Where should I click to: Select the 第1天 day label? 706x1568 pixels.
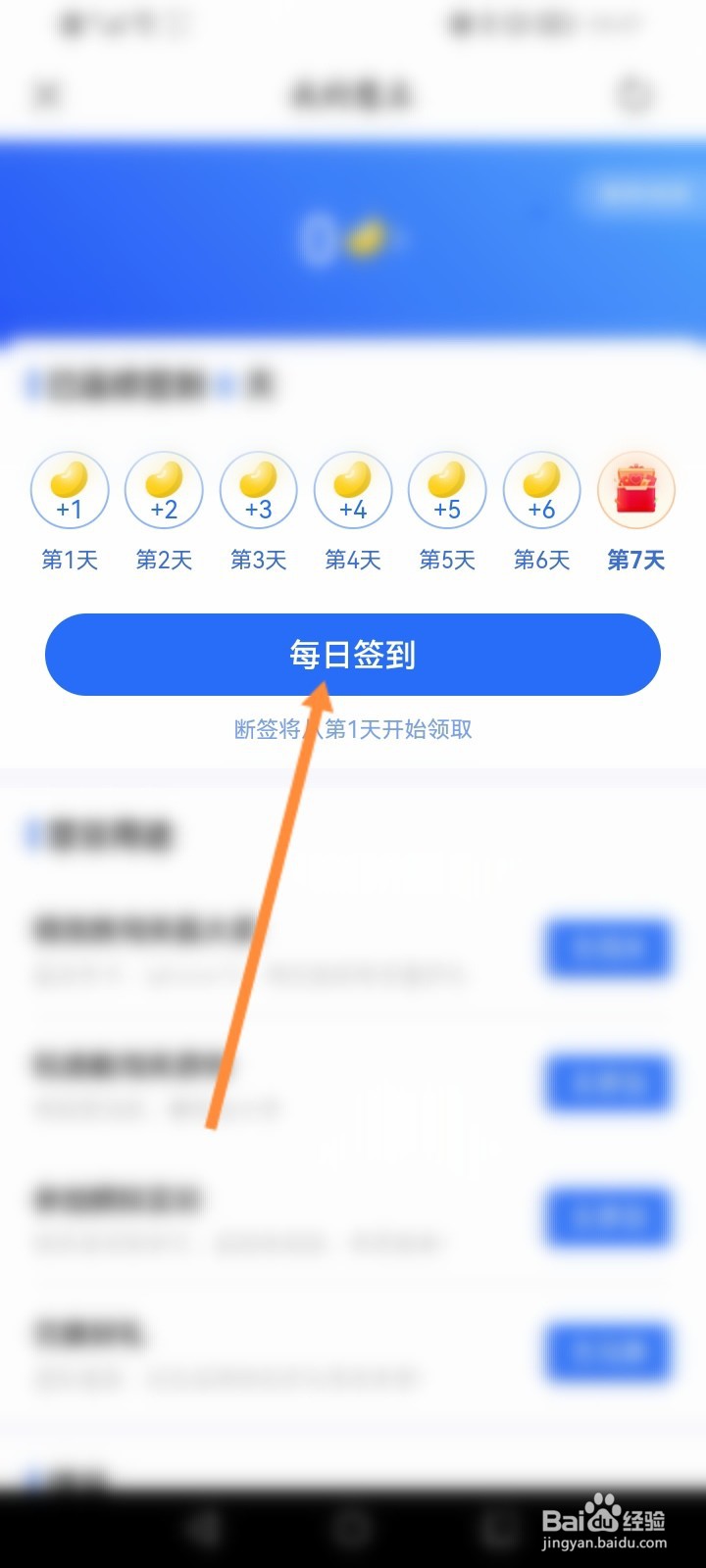69,559
